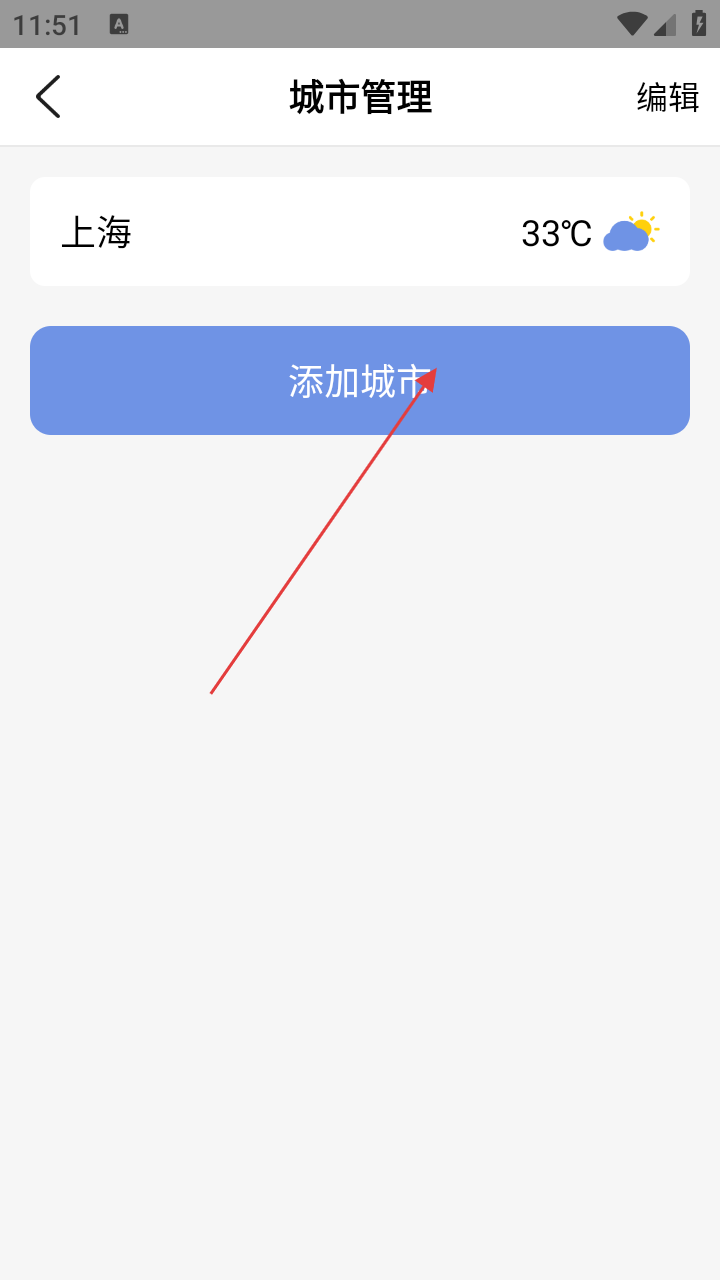Tap 编辑 to edit the city list
The height and width of the screenshot is (1280, 720).
tap(667, 97)
